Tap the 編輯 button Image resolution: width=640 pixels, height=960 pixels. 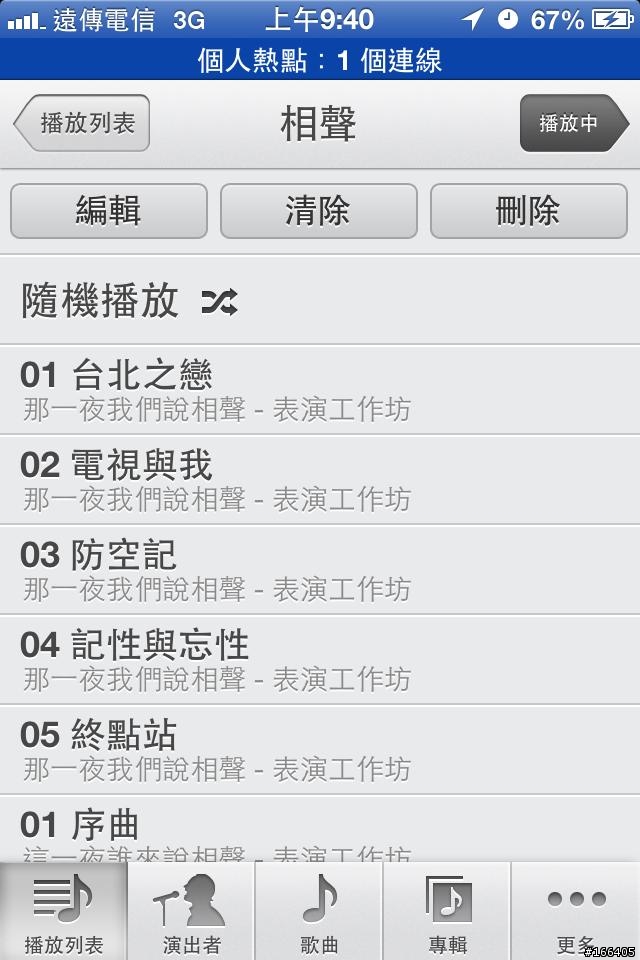point(109,211)
